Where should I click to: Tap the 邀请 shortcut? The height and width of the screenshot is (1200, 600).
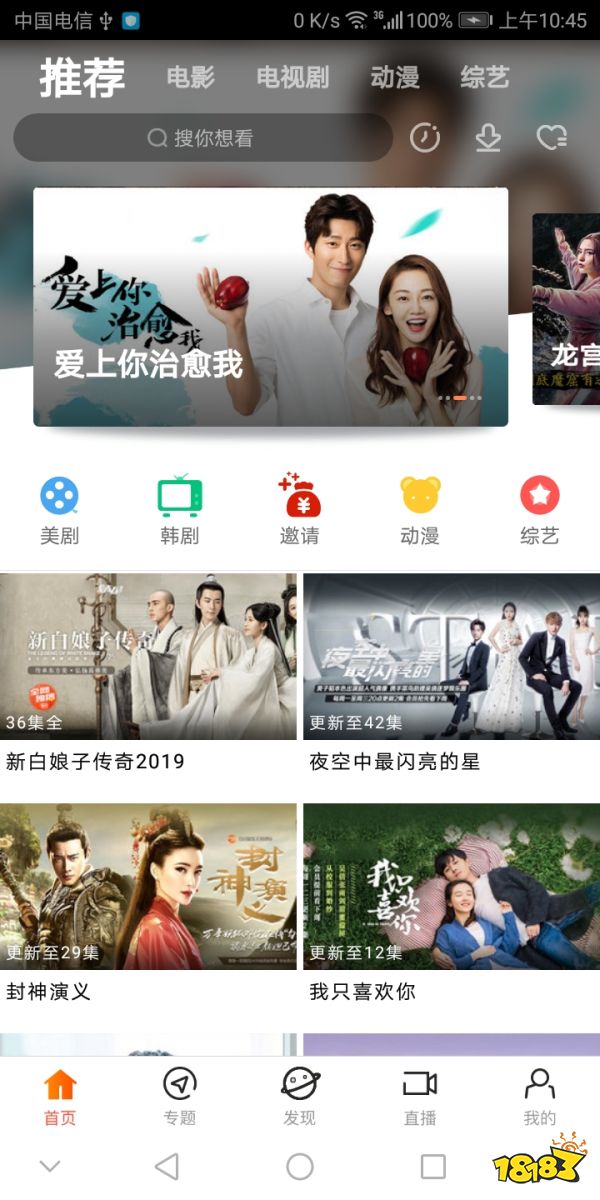[300, 510]
